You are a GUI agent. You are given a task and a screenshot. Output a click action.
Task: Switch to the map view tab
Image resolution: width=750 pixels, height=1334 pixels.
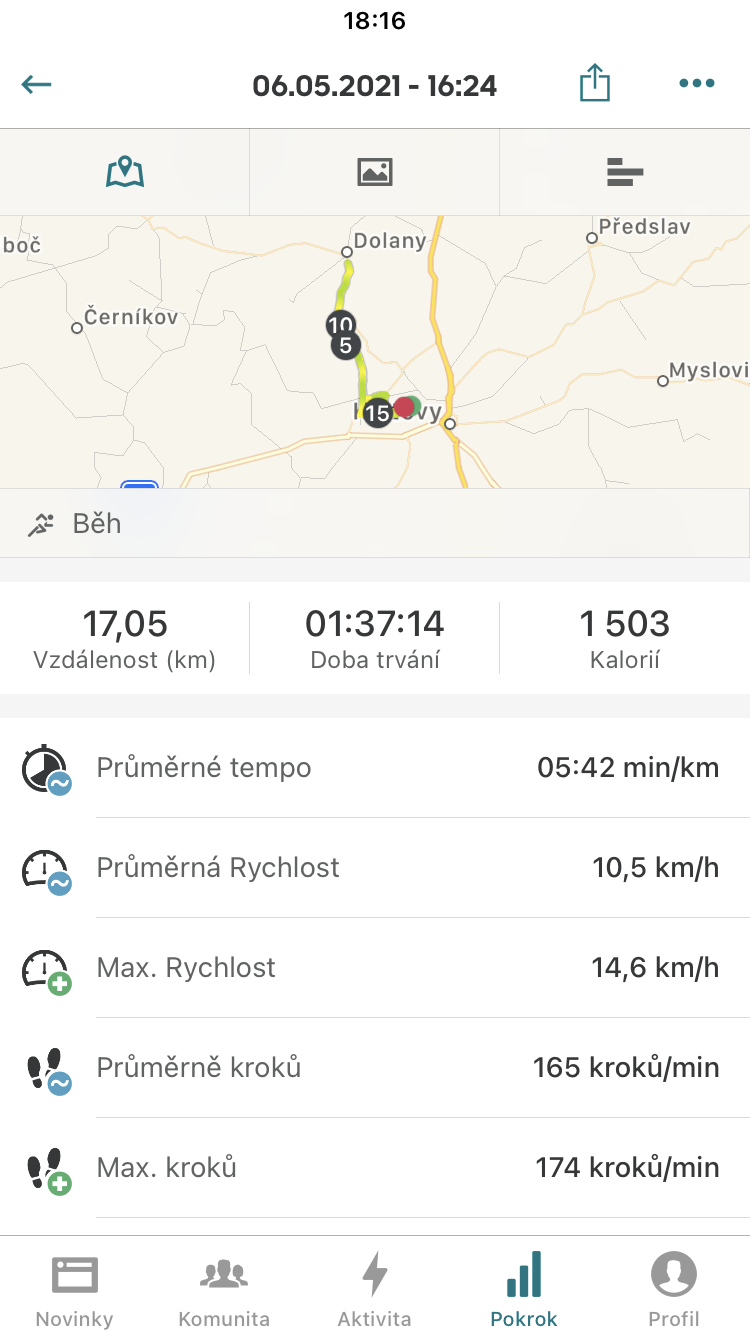[125, 172]
